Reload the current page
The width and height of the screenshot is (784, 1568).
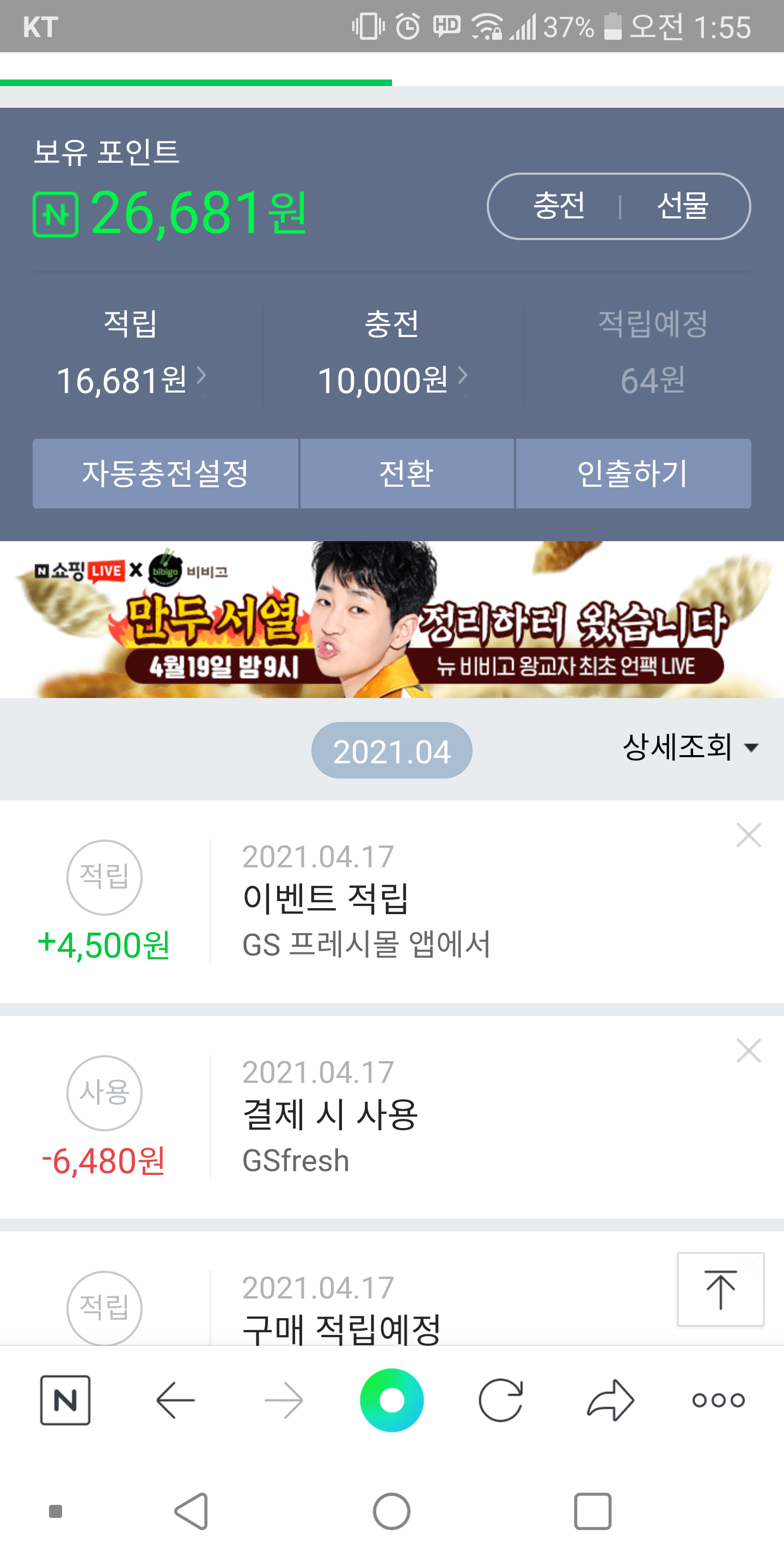[x=500, y=1400]
